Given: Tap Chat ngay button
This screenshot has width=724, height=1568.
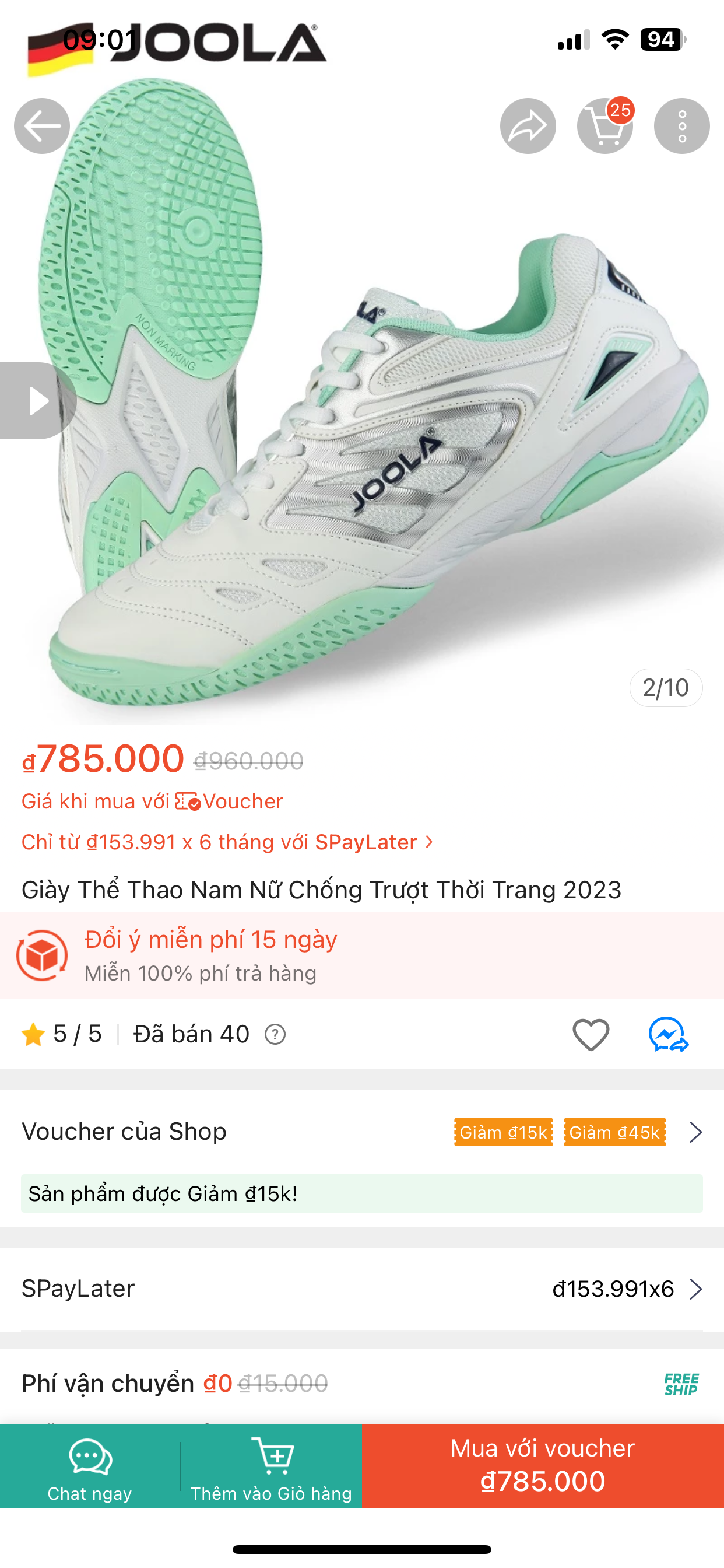Looking at the screenshot, I should tap(90, 1466).
